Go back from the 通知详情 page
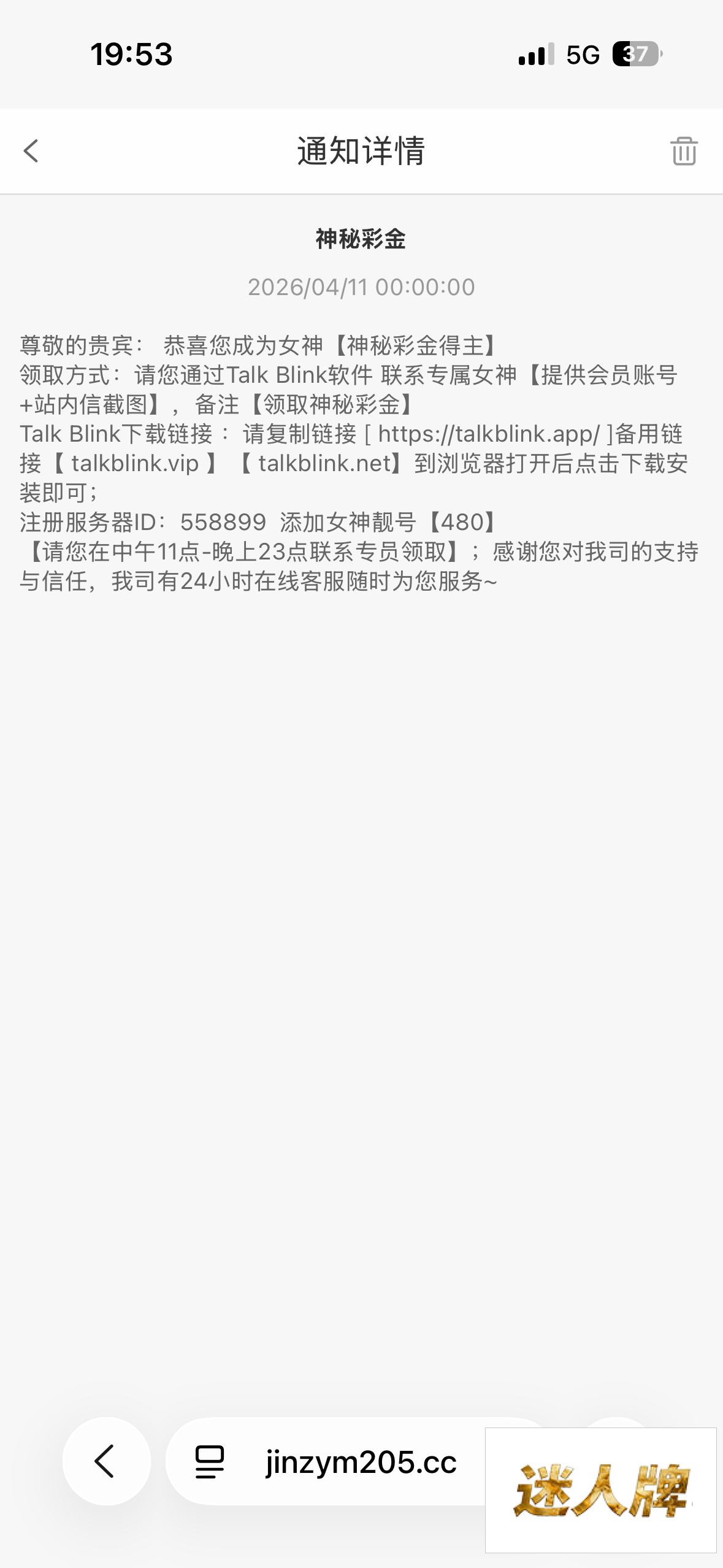 (31, 151)
